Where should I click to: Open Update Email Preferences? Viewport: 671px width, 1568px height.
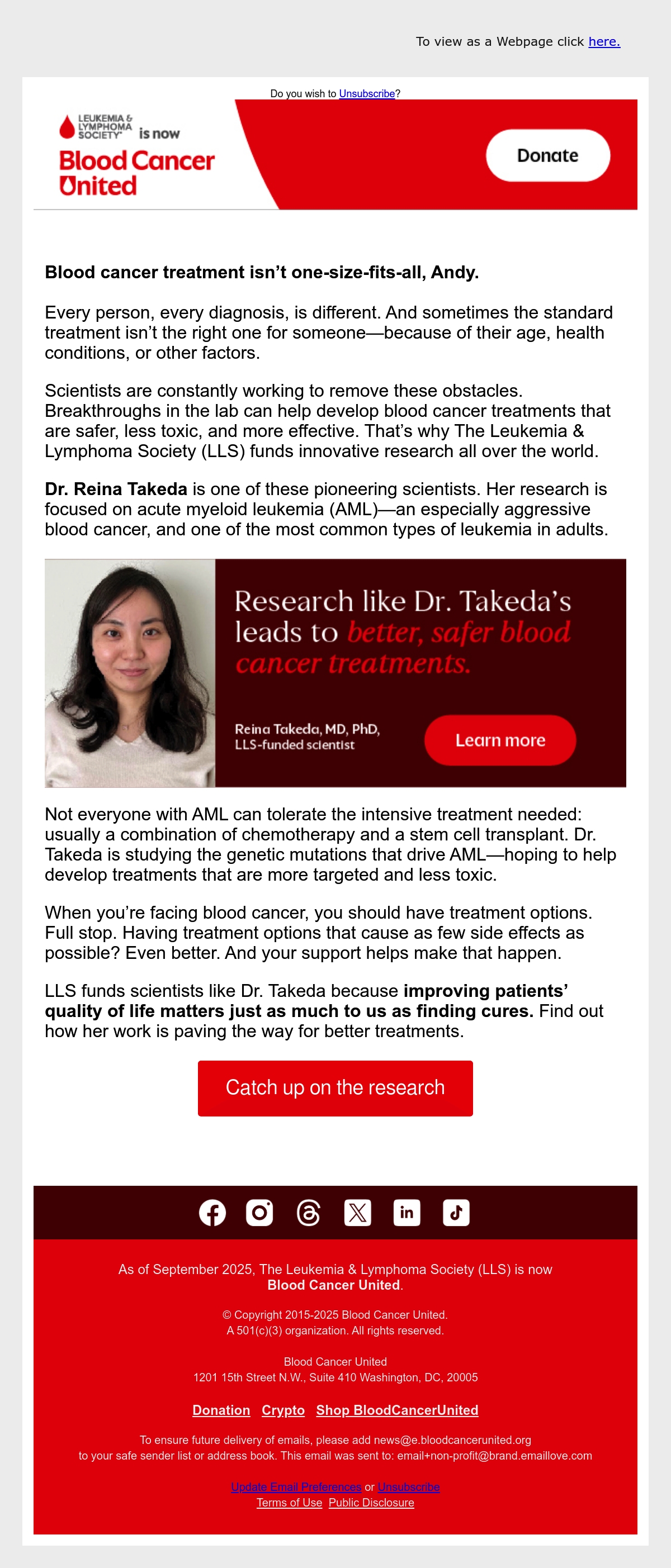click(x=296, y=1486)
